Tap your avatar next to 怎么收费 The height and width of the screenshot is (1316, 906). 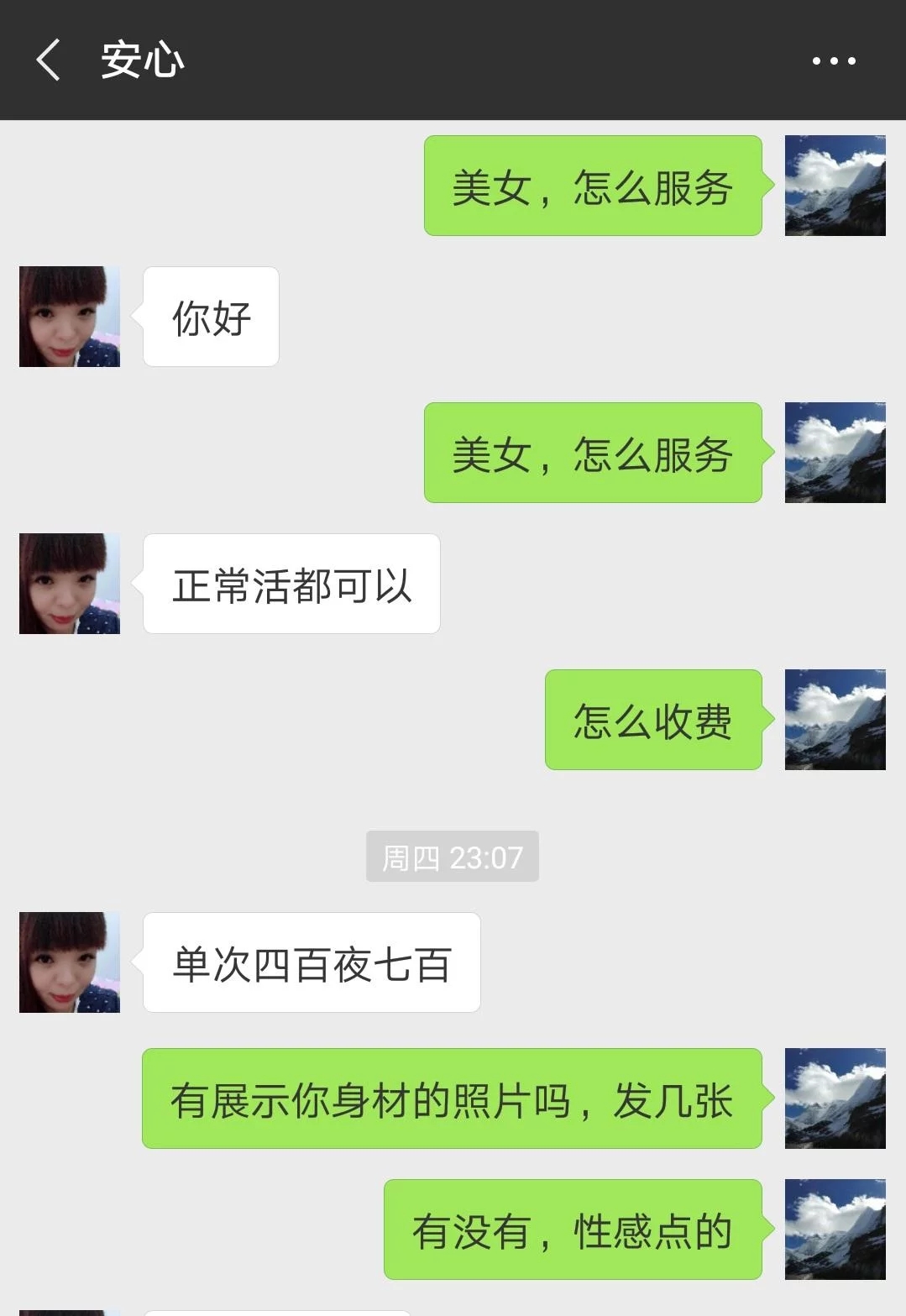pyautogui.click(x=835, y=721)
